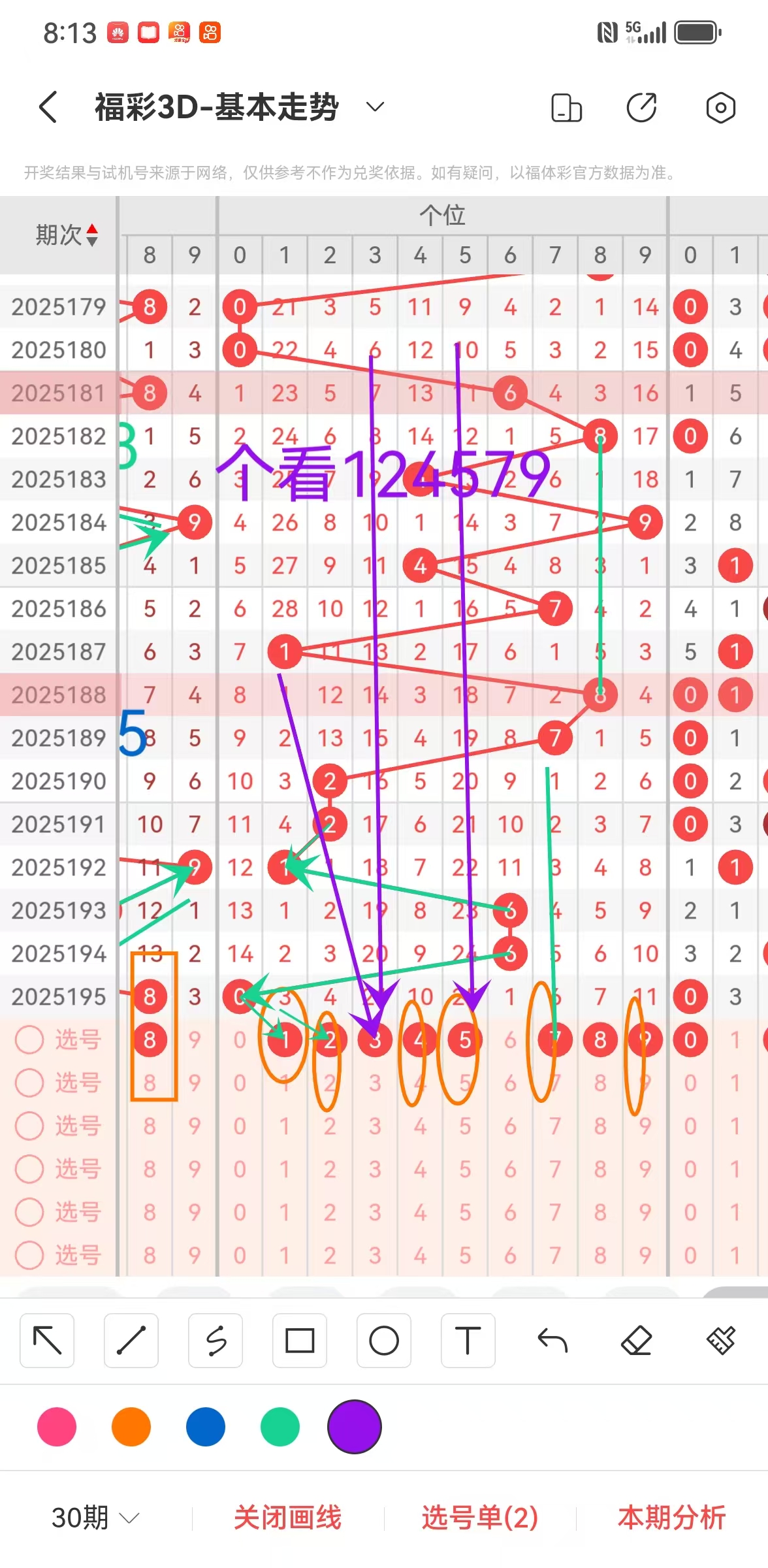Pick the pink color swatch
Viewport: 768px width, 1568px height.
[57, 1427]
